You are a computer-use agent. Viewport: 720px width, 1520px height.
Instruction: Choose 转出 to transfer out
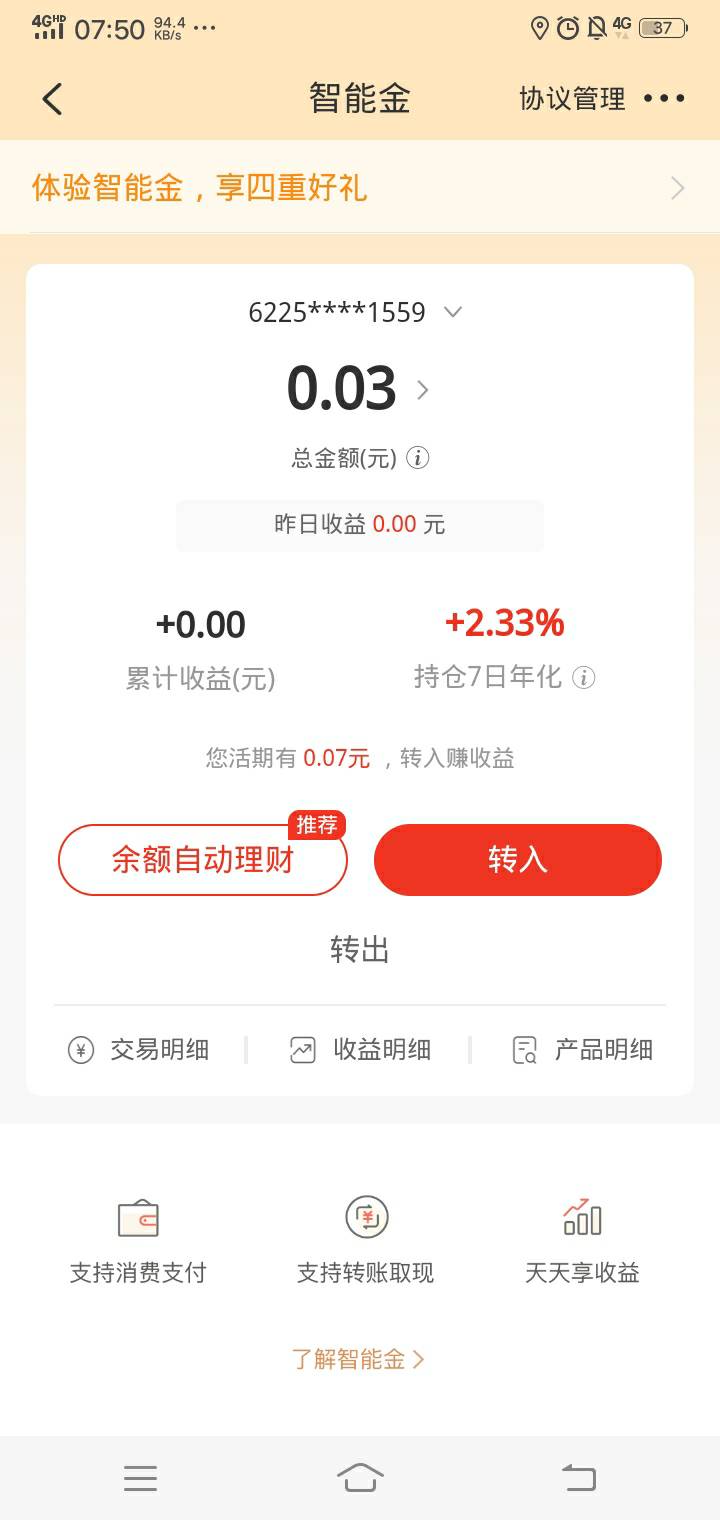(360, 949)
